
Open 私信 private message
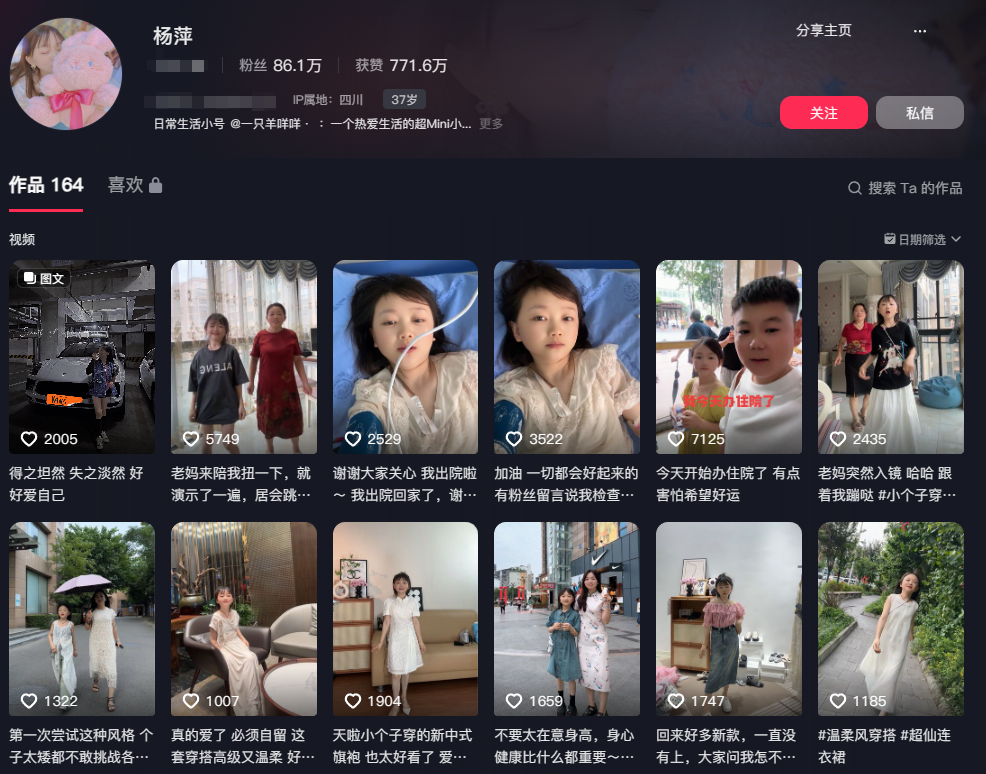pos(919,113)
